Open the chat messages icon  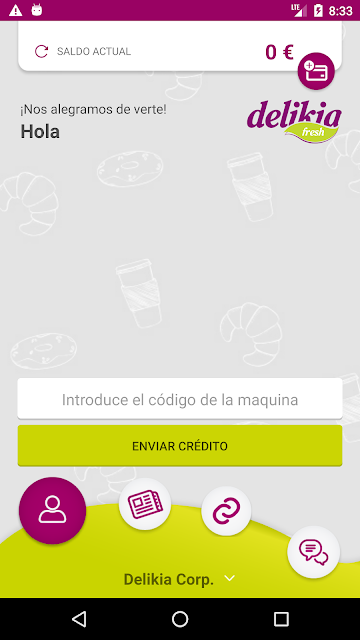click(x=313, y=552)
